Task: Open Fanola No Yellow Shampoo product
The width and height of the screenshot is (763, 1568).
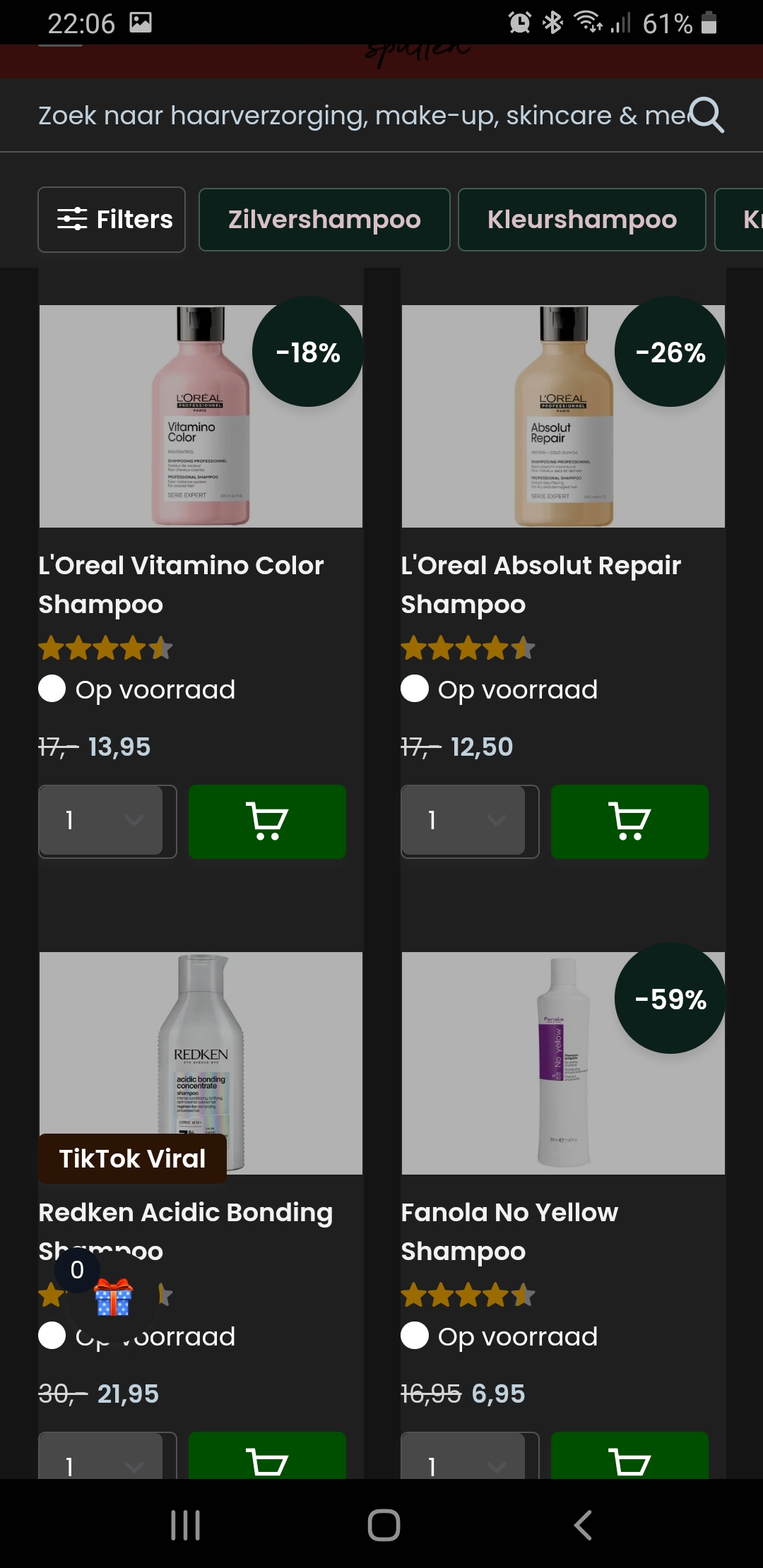Action: pyautogui.click(x=509, y=1231)
